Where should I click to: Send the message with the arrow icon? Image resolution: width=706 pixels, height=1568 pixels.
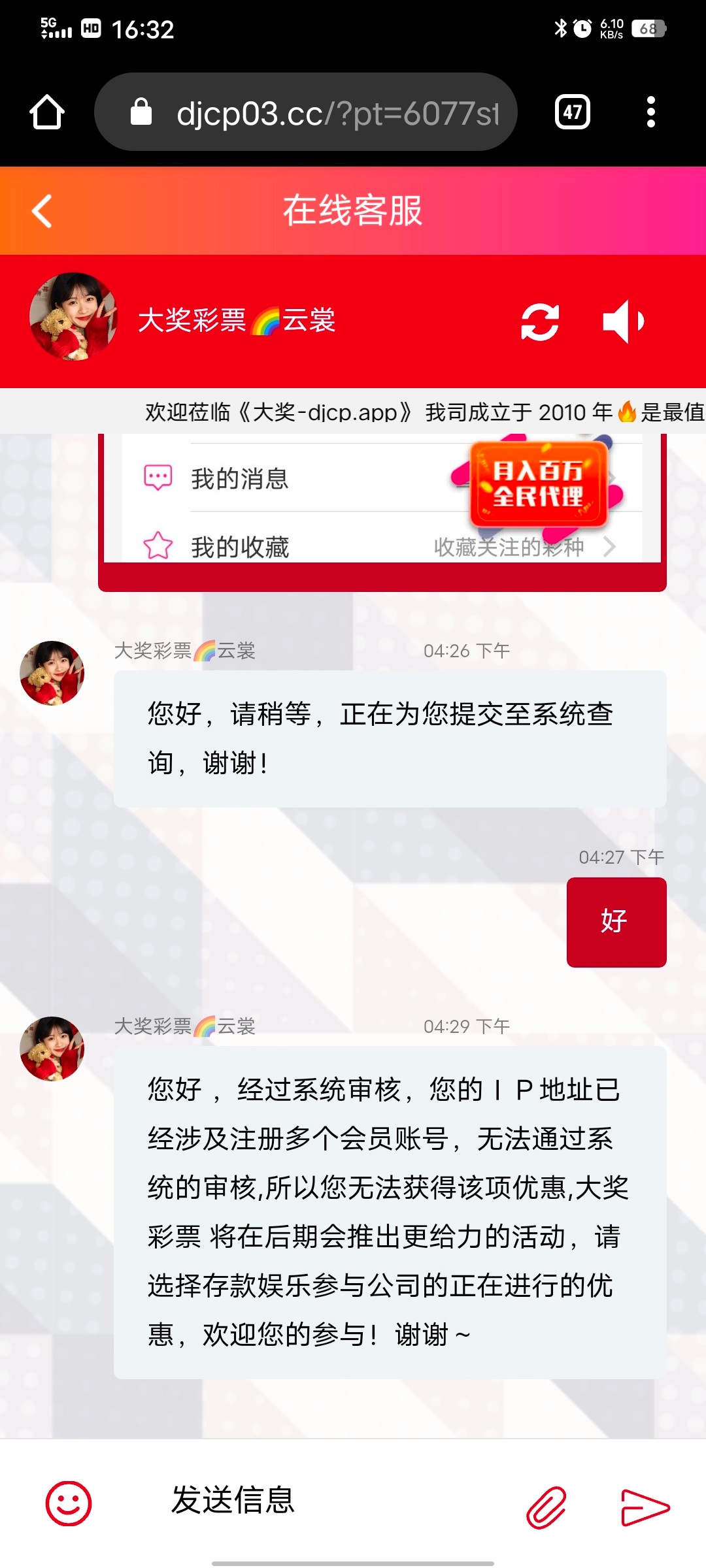[x=645, y=1507]
